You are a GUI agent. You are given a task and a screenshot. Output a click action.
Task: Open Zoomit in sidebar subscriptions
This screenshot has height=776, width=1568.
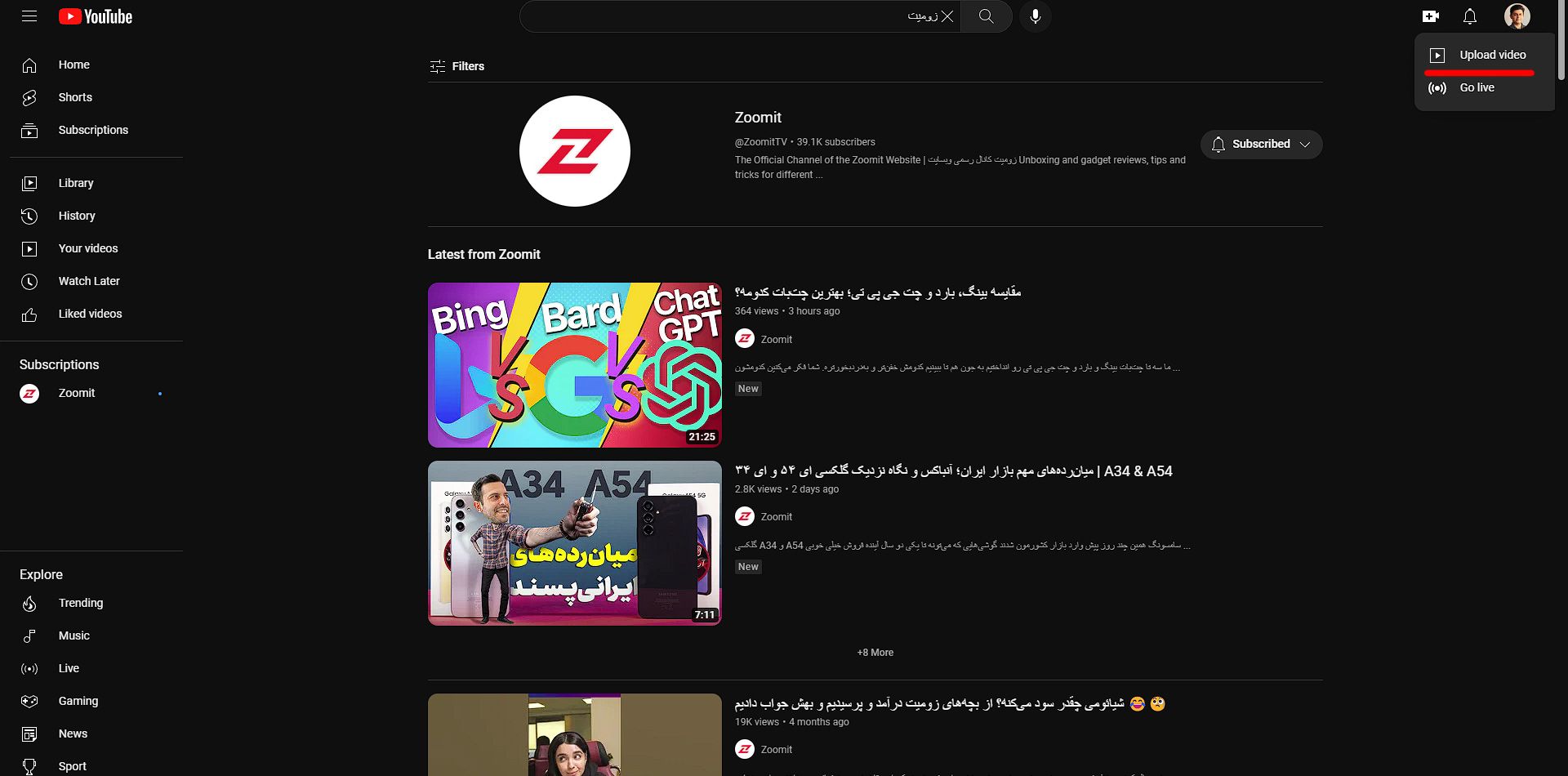[77, 393]
